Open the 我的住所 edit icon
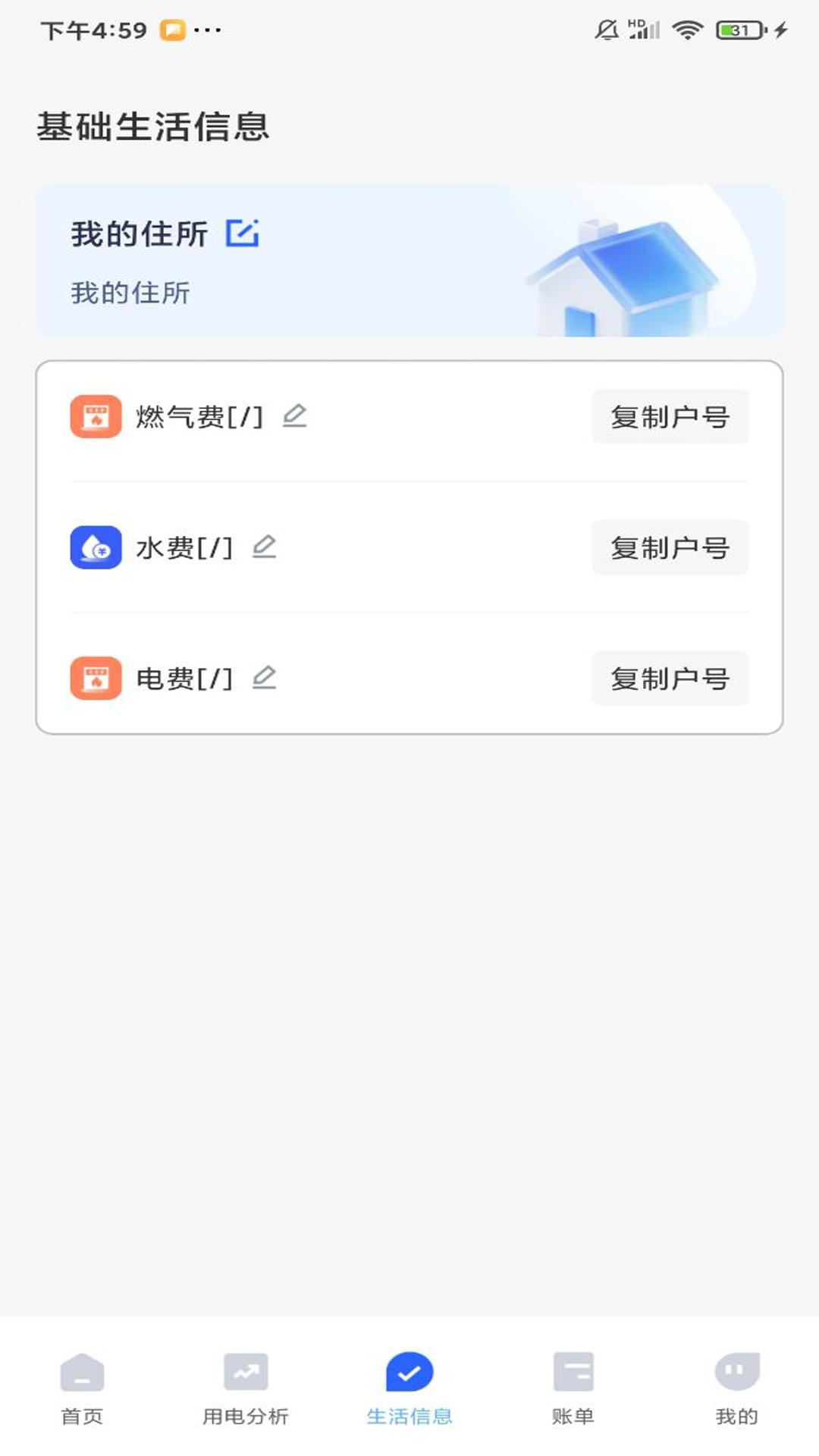 pyautogui.click(x=244, y=234)
